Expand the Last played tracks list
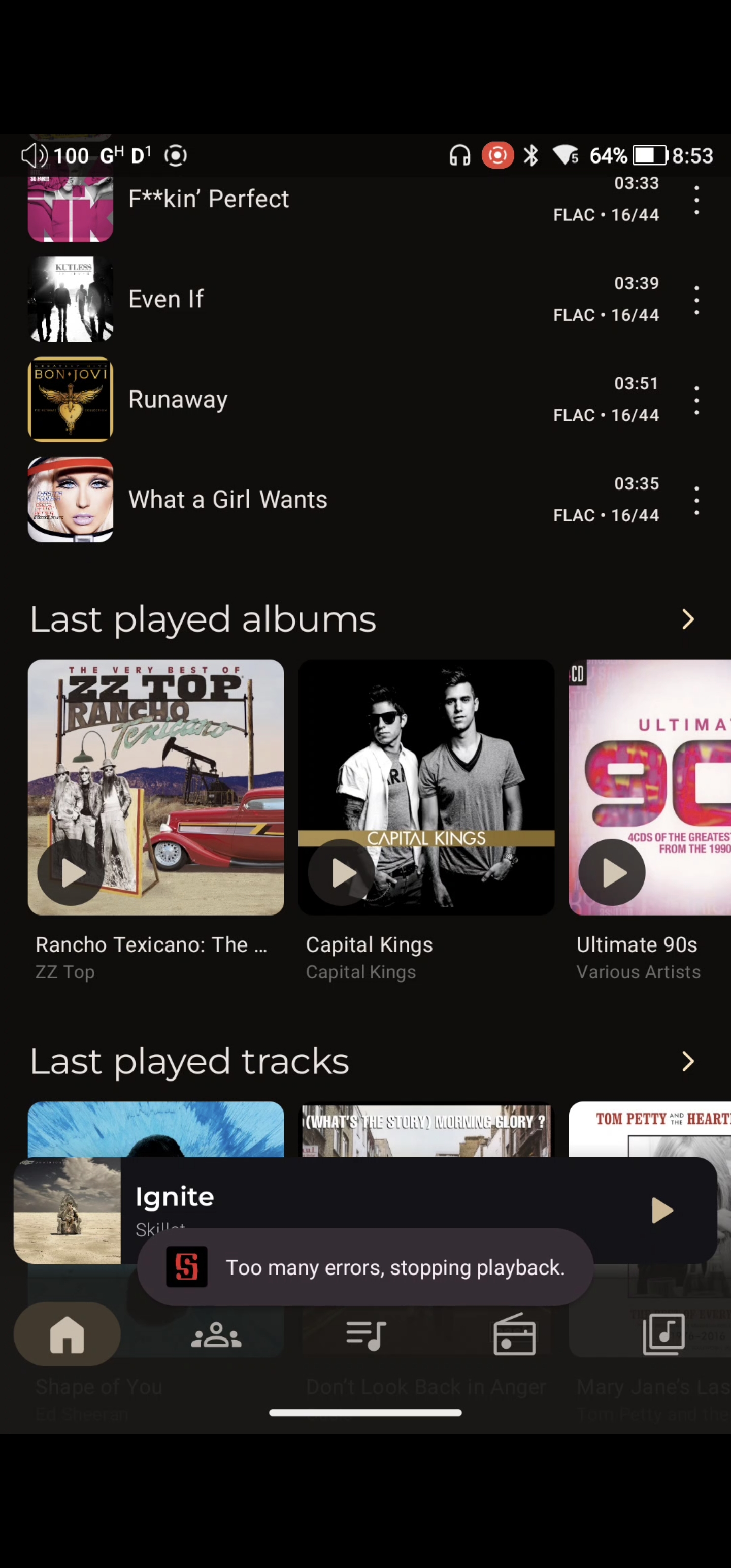This screenshot has width=731, height=1568. tap(688, 1061)
